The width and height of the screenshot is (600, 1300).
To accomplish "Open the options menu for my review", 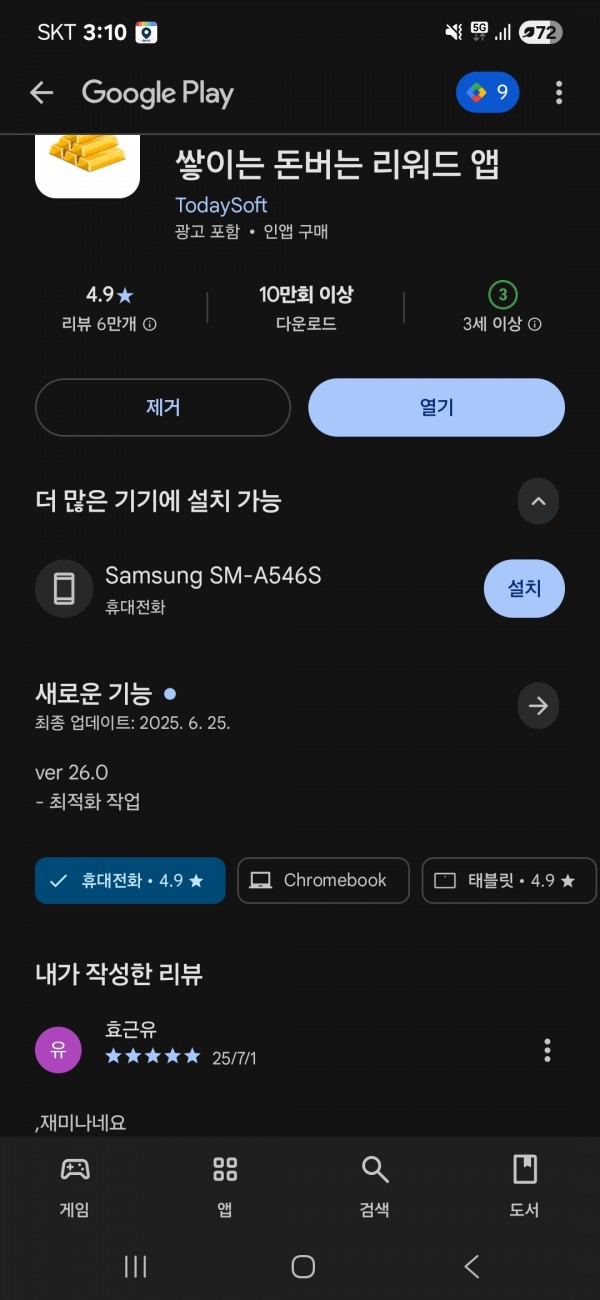I will (x=547, y=1050).
